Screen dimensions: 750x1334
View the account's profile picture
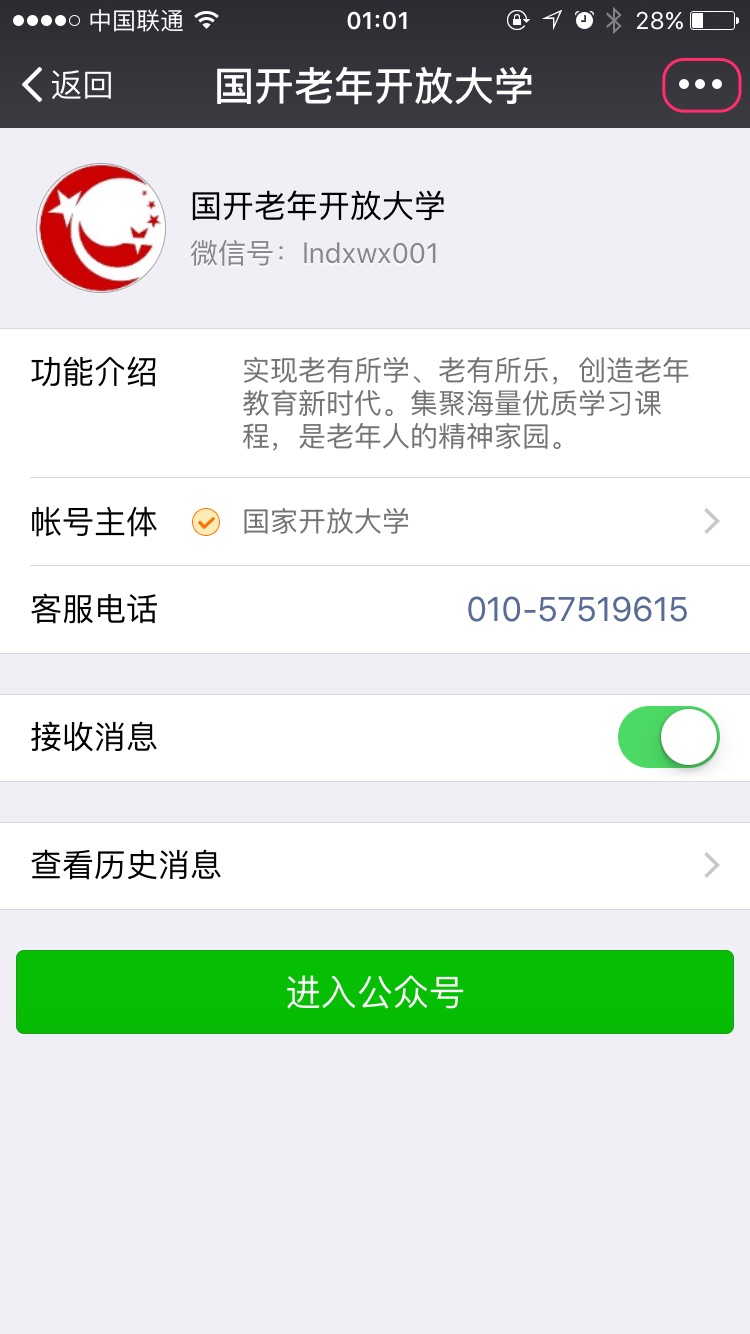101,228
